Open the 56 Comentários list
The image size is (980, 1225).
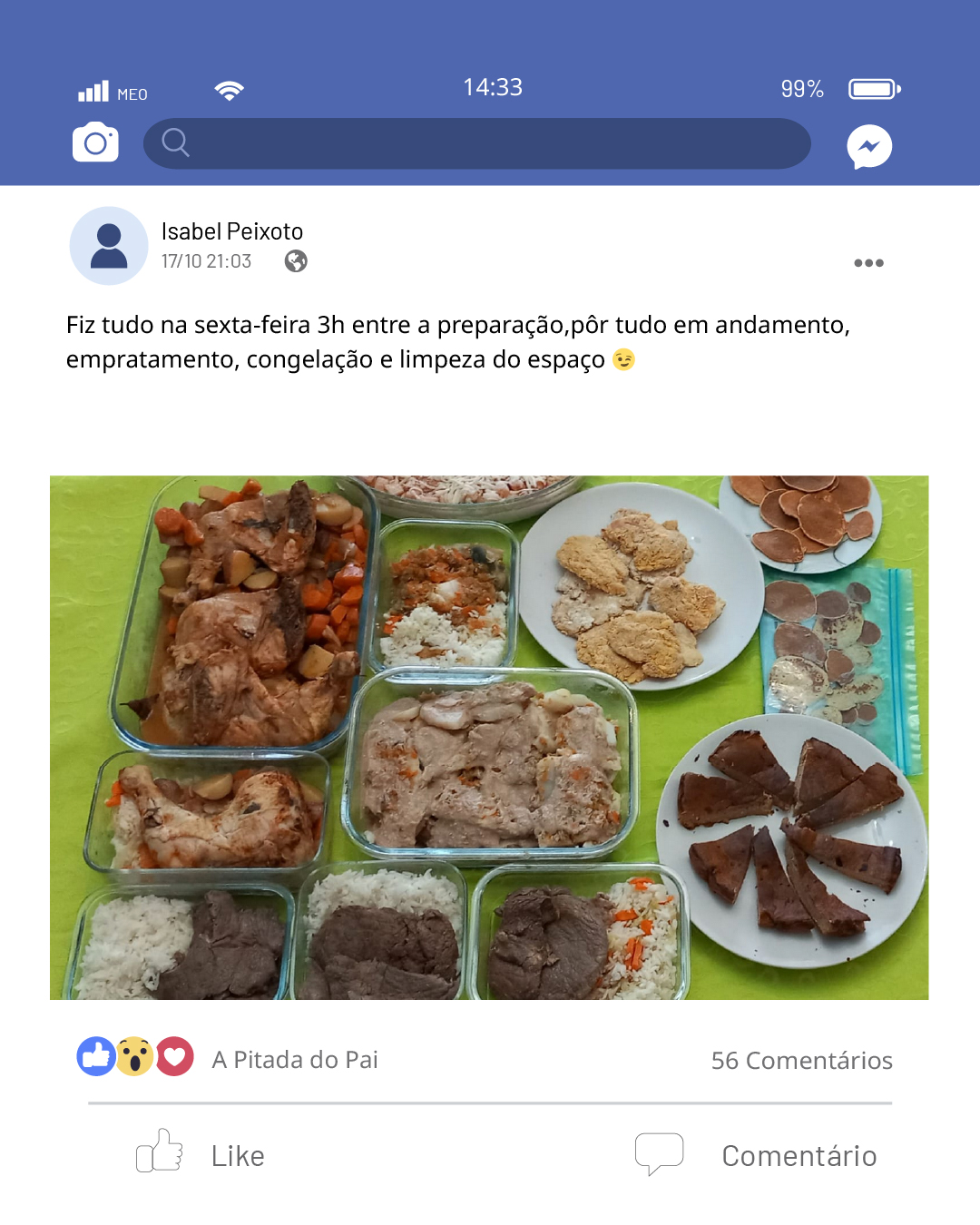(x=801, y=1060)
